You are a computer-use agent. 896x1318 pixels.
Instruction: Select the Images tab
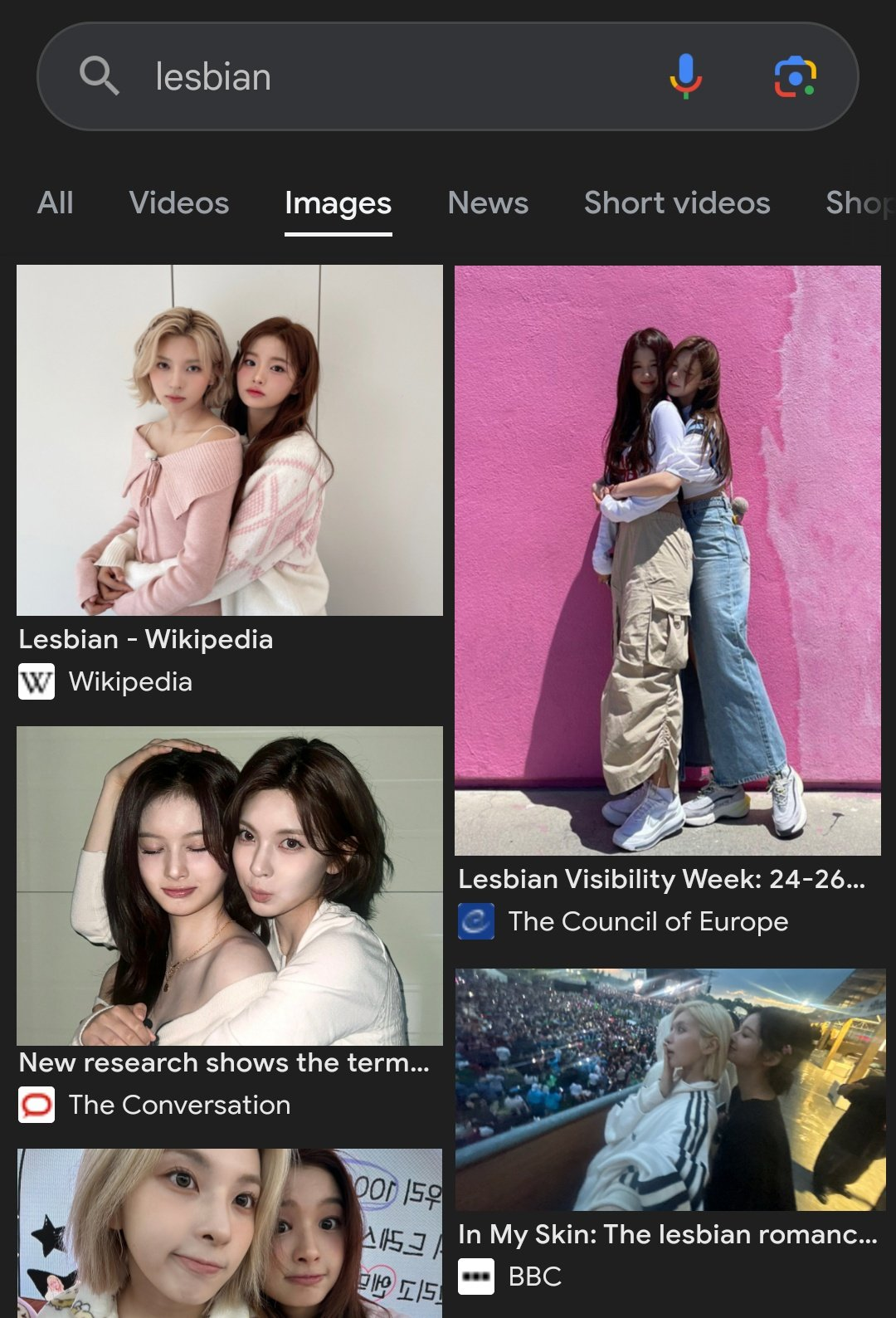click(x=338, y=203)
